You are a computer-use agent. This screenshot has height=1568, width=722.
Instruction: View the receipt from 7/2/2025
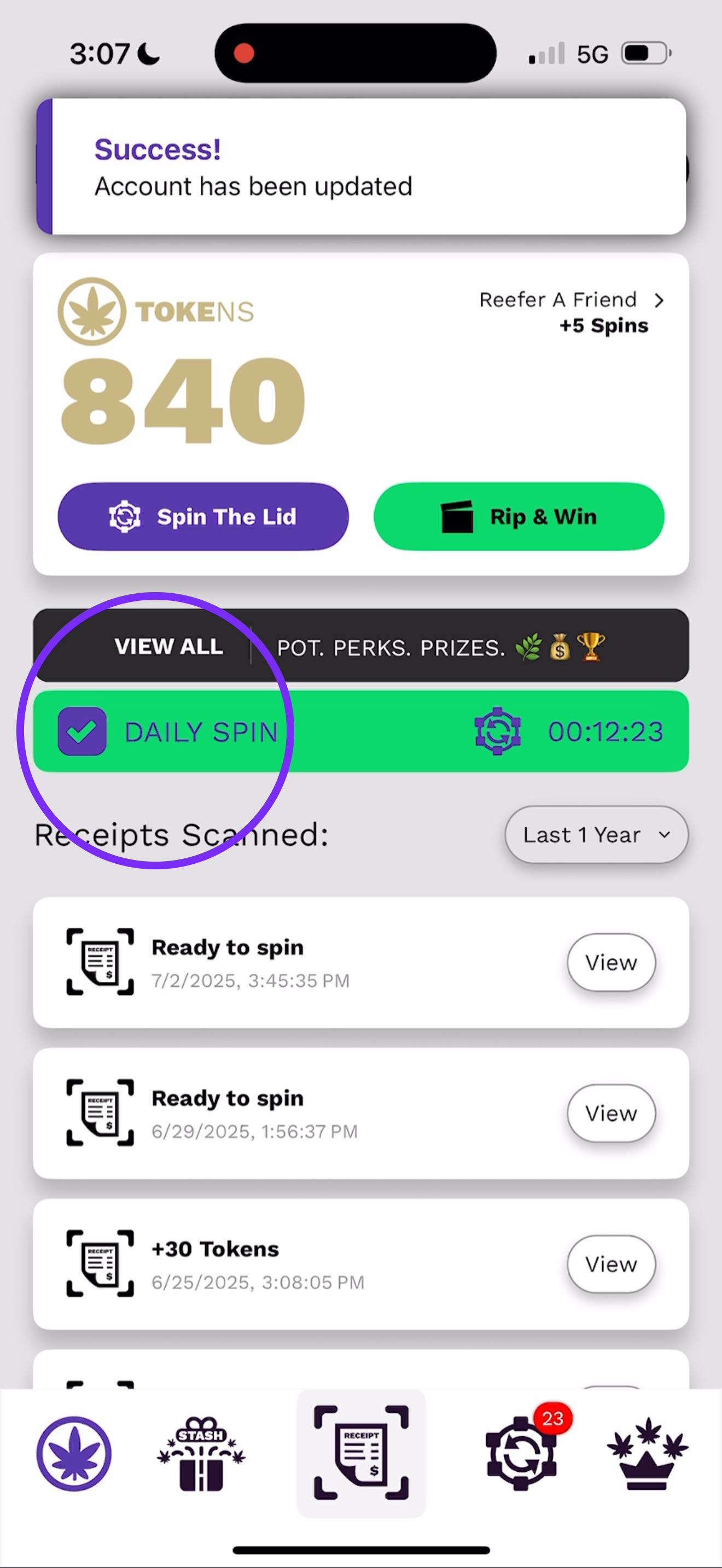(610, 962)
